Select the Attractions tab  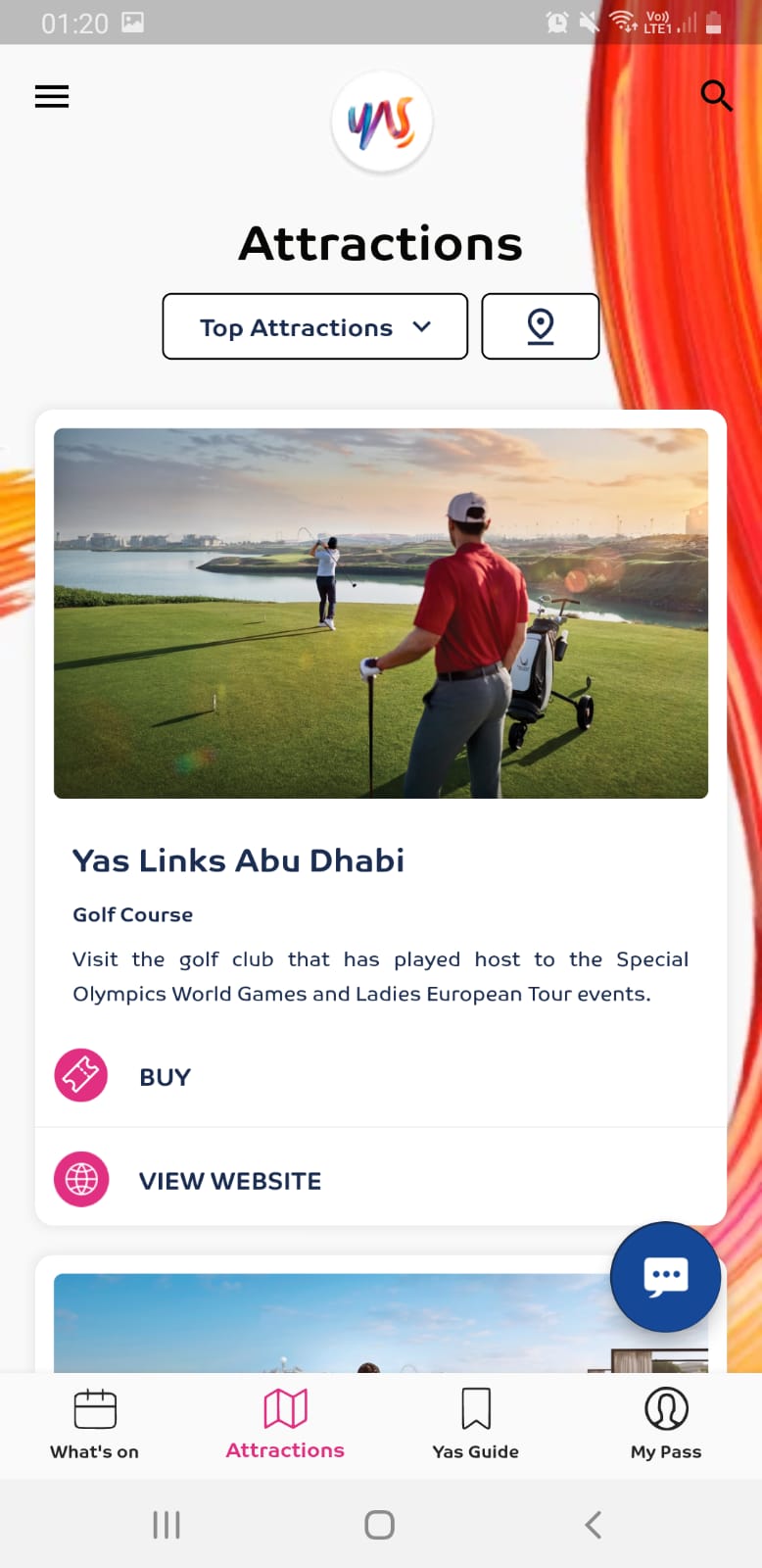[285, 1423]
